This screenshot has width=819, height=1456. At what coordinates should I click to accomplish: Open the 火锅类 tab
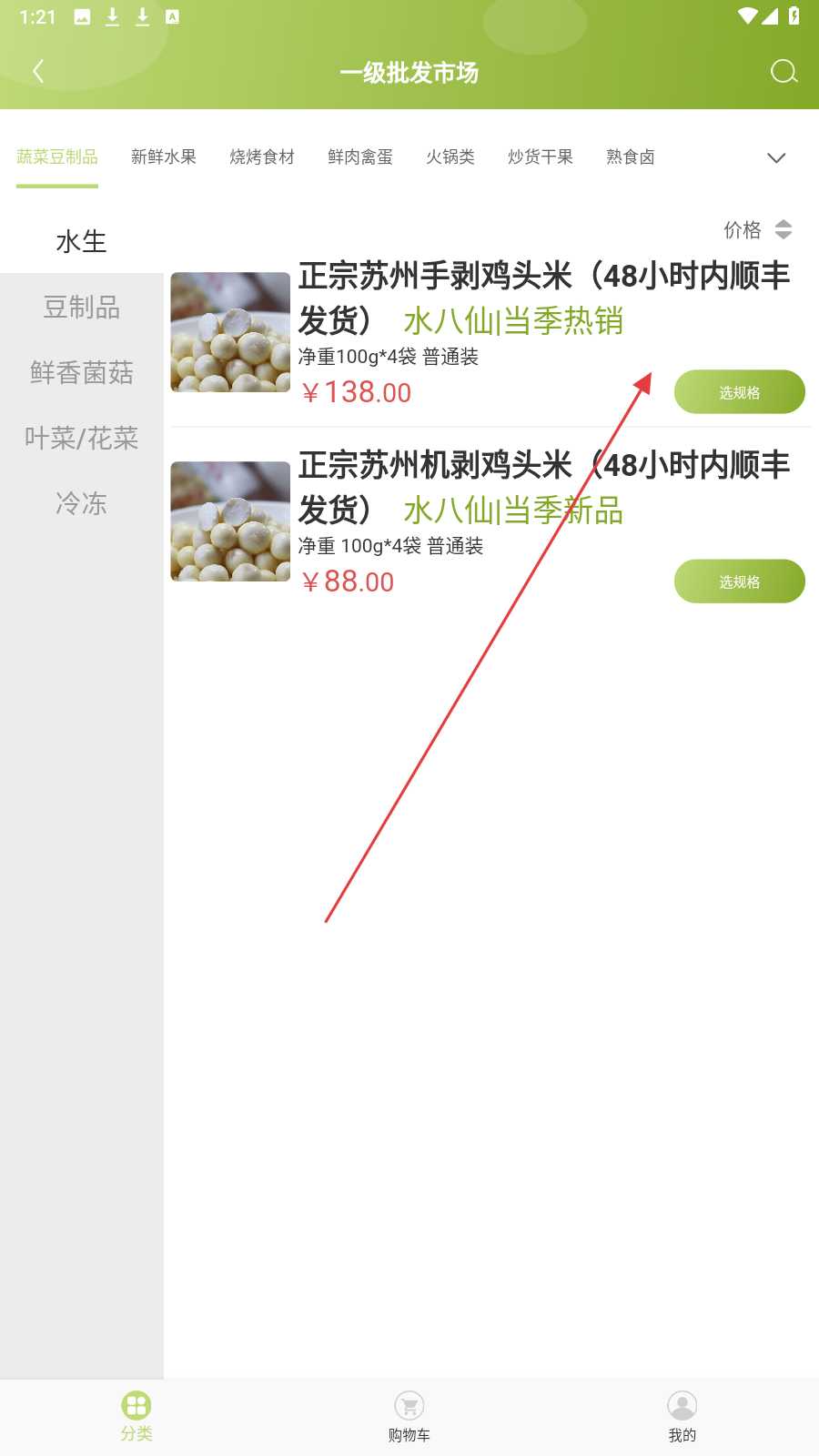click(x=450, y=157)
